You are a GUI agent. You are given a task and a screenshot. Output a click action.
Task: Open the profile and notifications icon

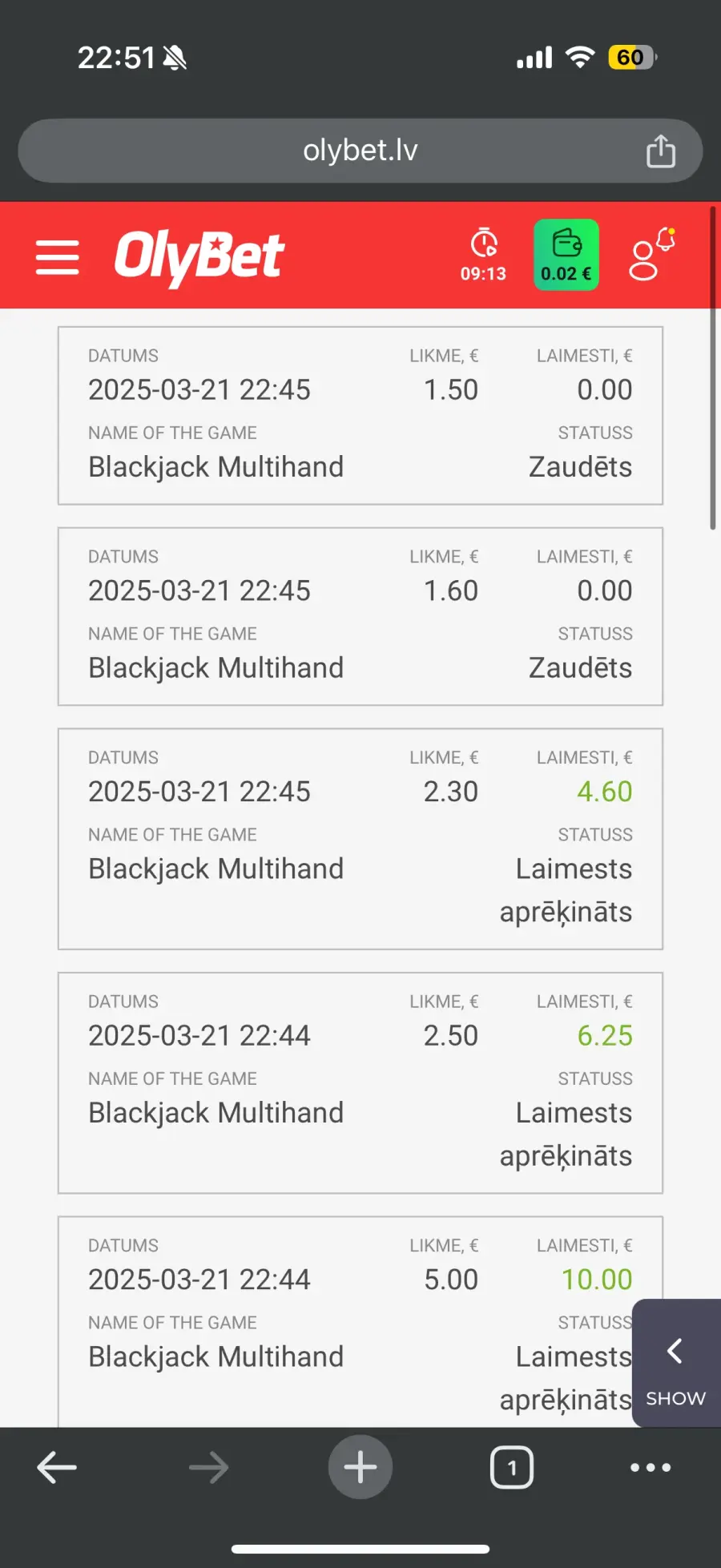pyautogui.click(x=651, y=255)
